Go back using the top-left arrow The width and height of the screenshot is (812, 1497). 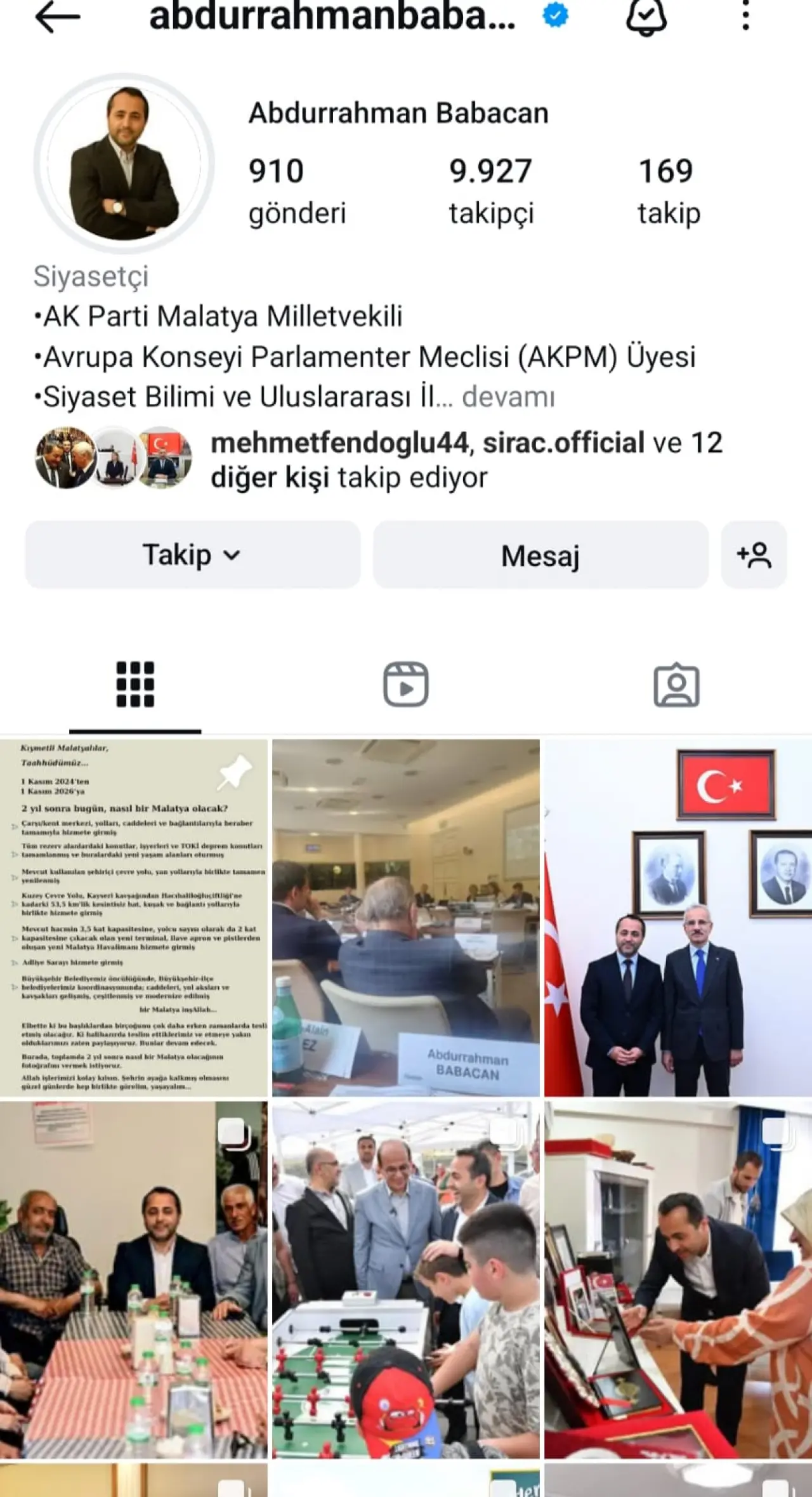(x=57, y=16)
